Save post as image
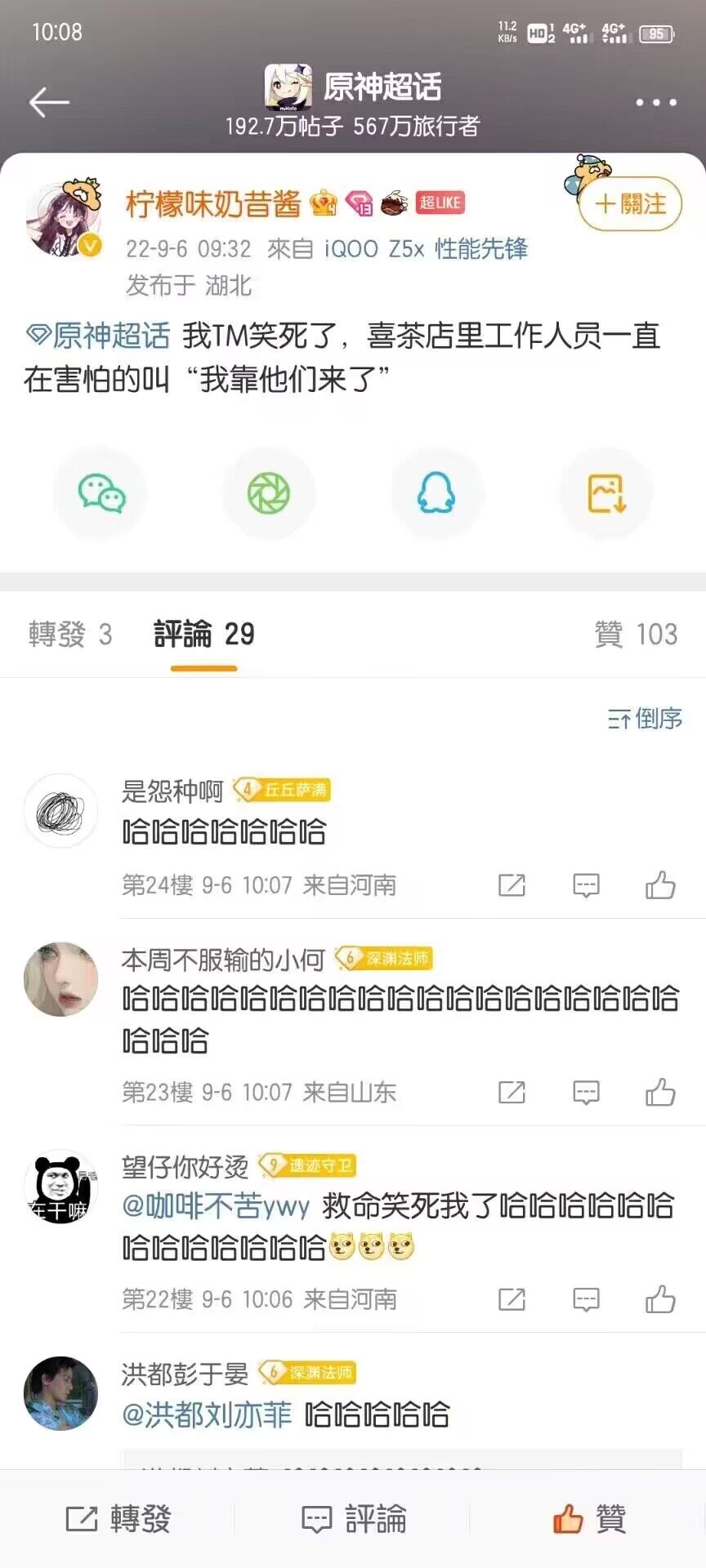This screenshot has width=706, height=1568. [605, 494]
